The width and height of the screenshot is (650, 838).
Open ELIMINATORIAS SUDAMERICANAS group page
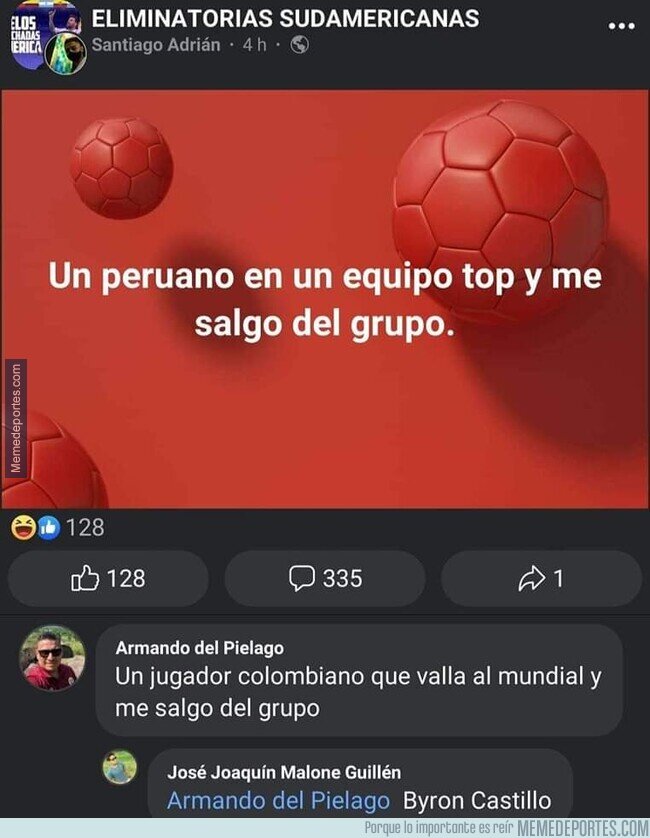[x=285, y=19]
